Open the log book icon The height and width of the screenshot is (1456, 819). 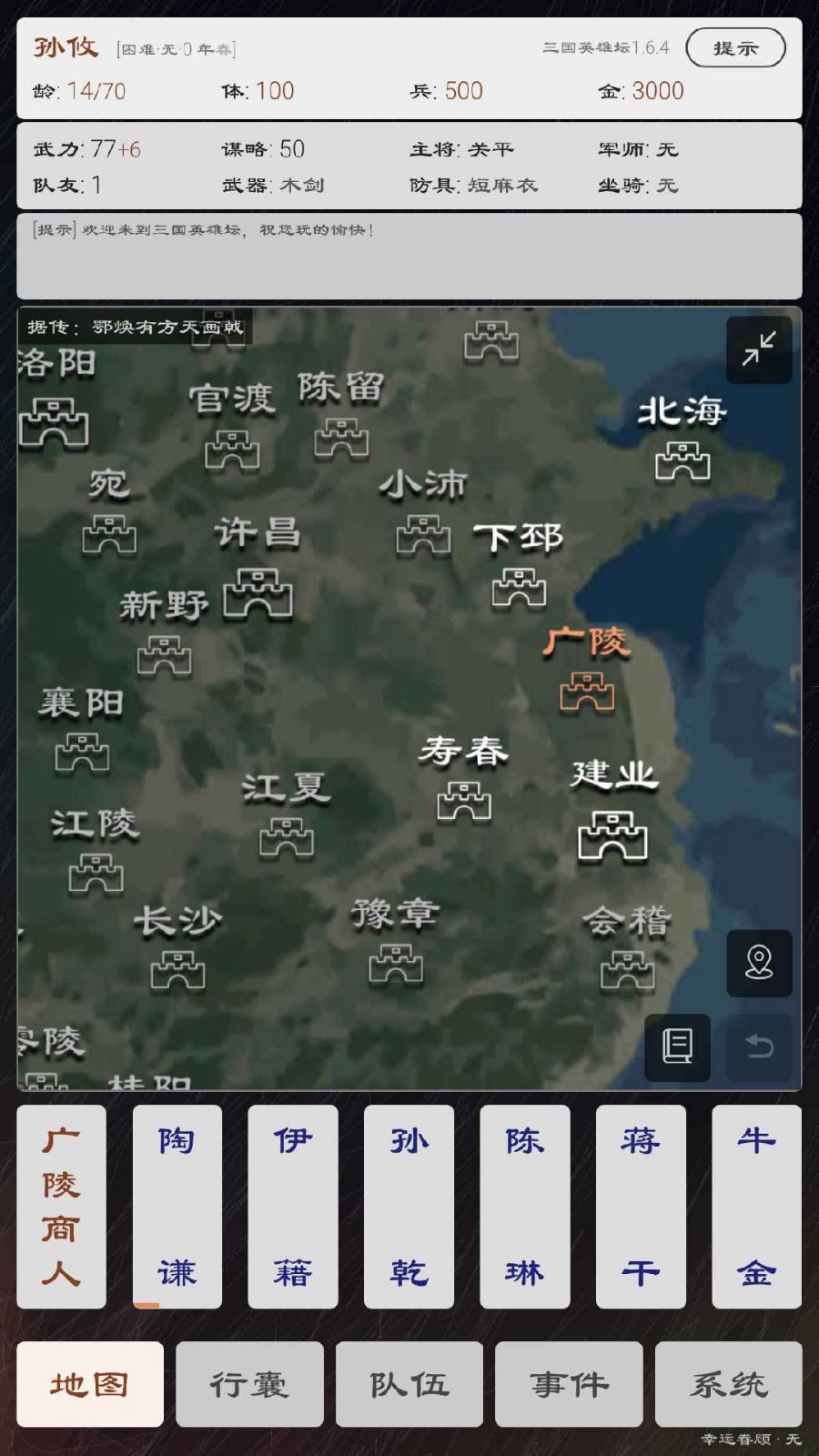click(x=677, y=1046)
